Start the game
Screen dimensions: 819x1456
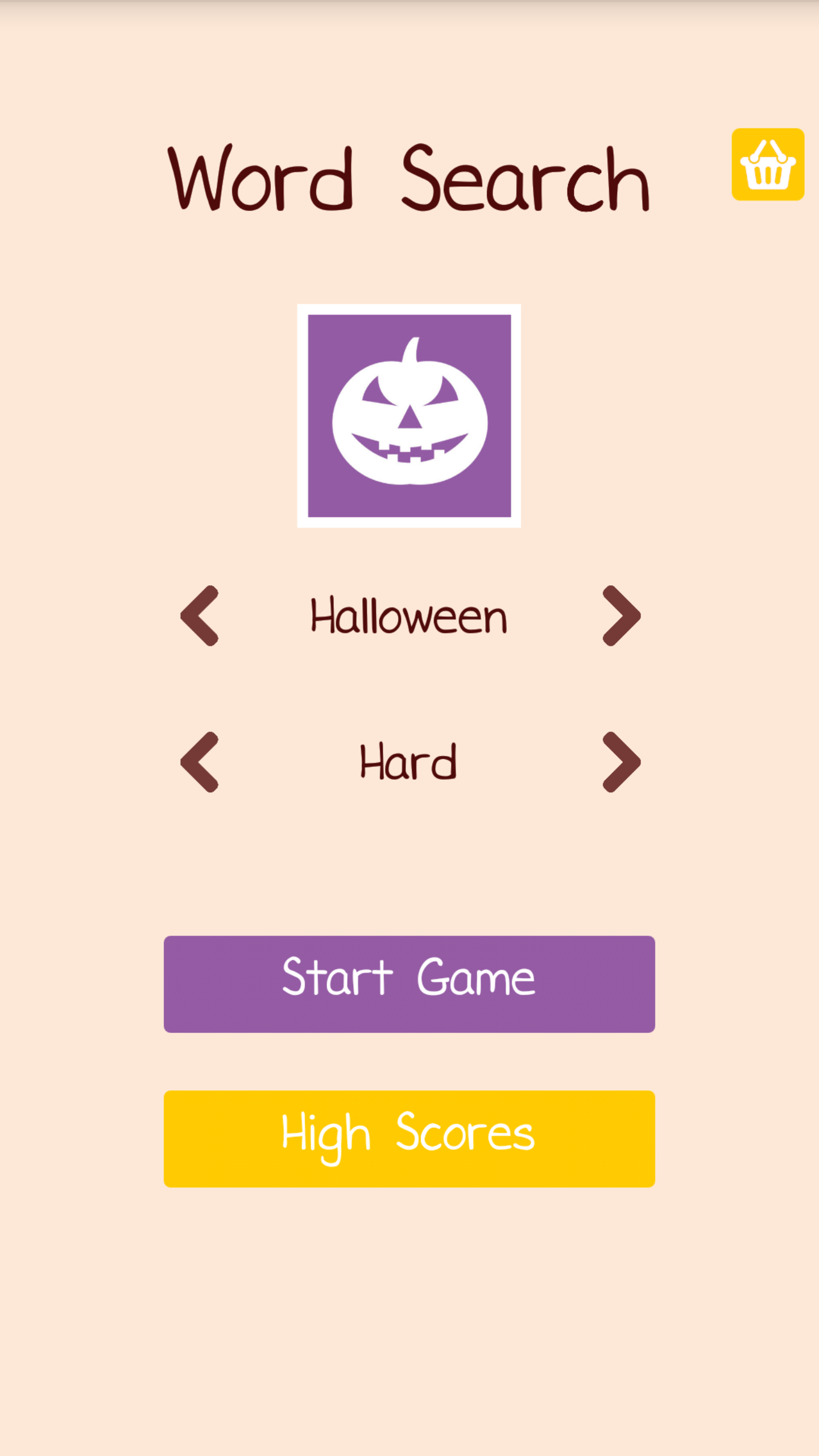(409, 984)
